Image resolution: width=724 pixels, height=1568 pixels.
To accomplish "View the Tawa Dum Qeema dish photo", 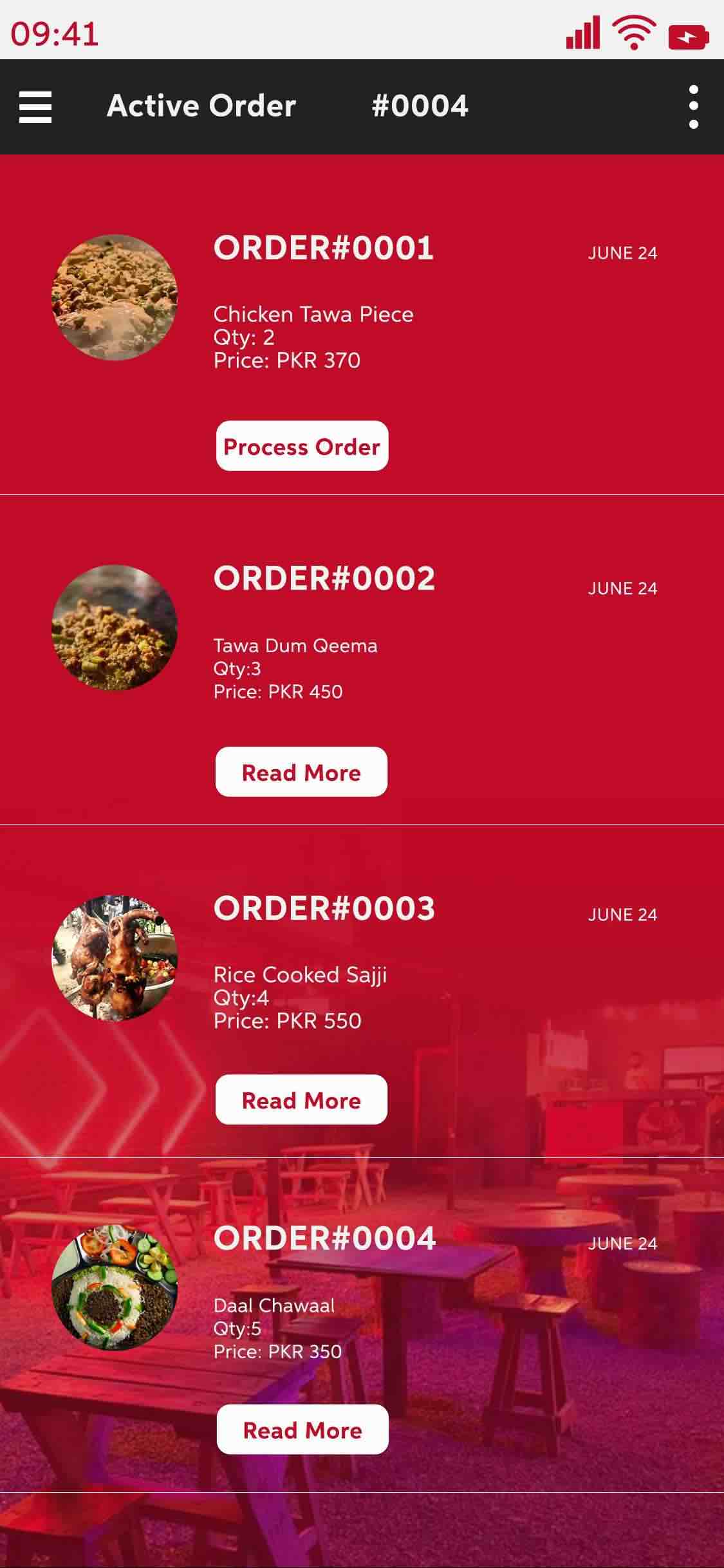I will coord(115,628).
